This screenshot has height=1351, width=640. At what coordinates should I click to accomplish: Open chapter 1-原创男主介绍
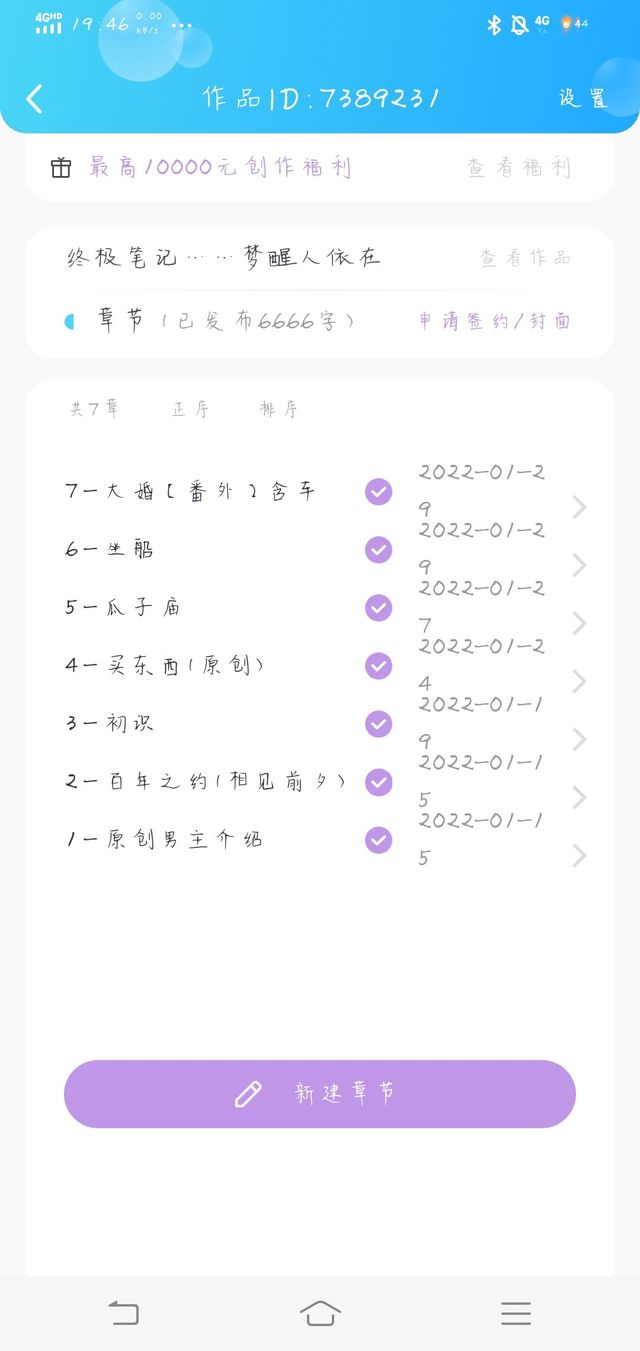320,840
